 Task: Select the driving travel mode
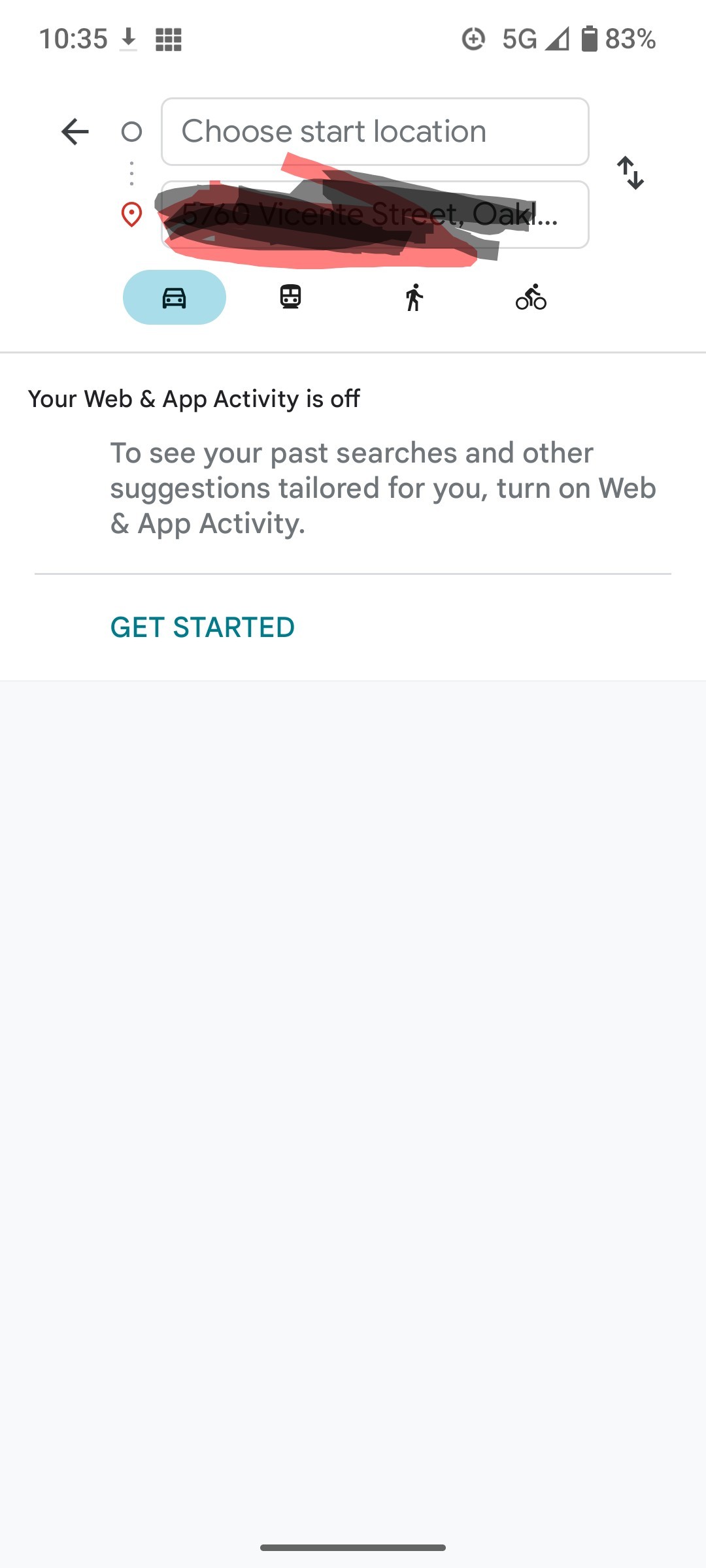pyautogui.click(x=175, y=297)
